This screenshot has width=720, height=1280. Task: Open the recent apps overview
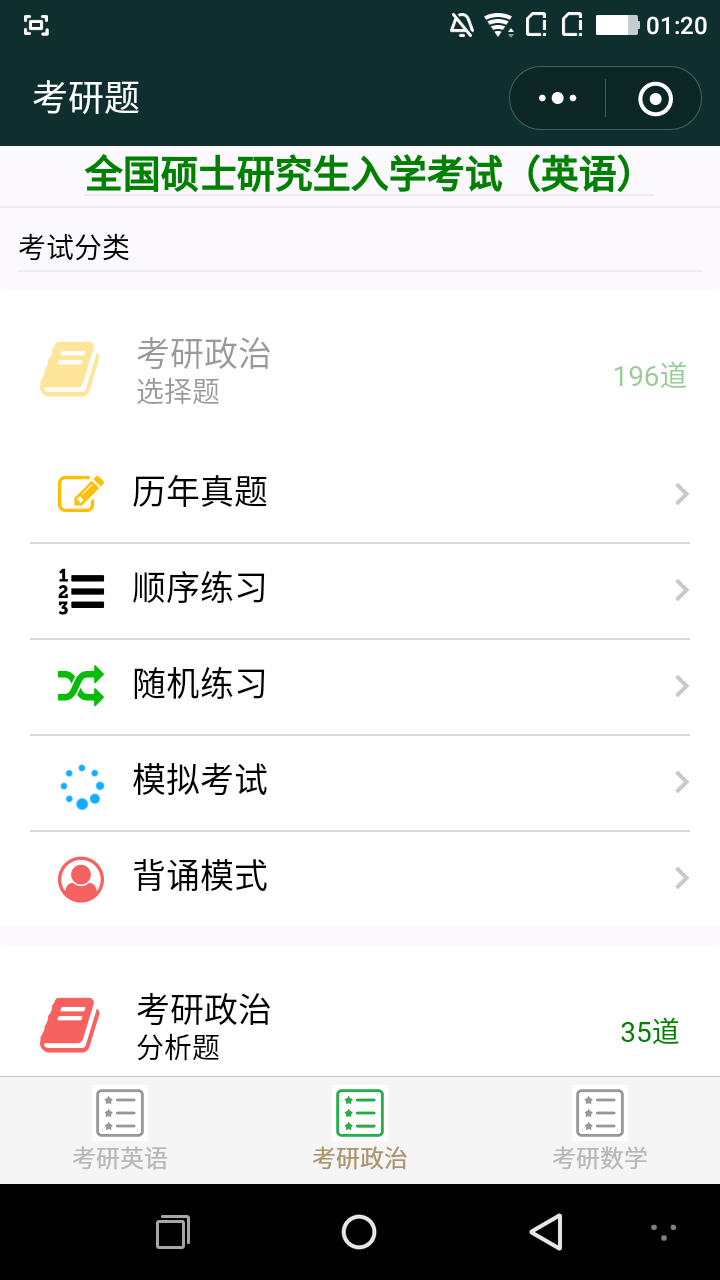(x=173, y=1232)
